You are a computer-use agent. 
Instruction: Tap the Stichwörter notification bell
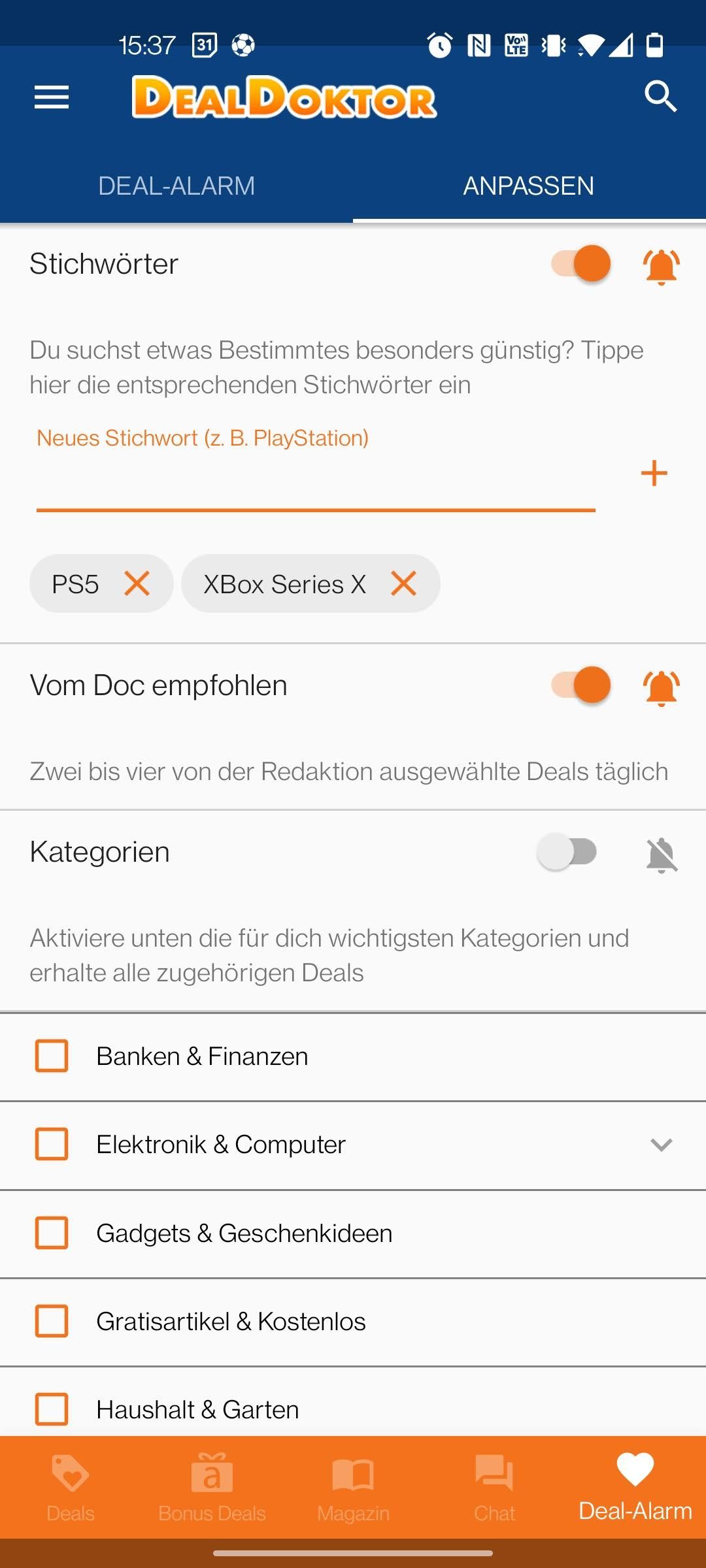tap(662, 267)
